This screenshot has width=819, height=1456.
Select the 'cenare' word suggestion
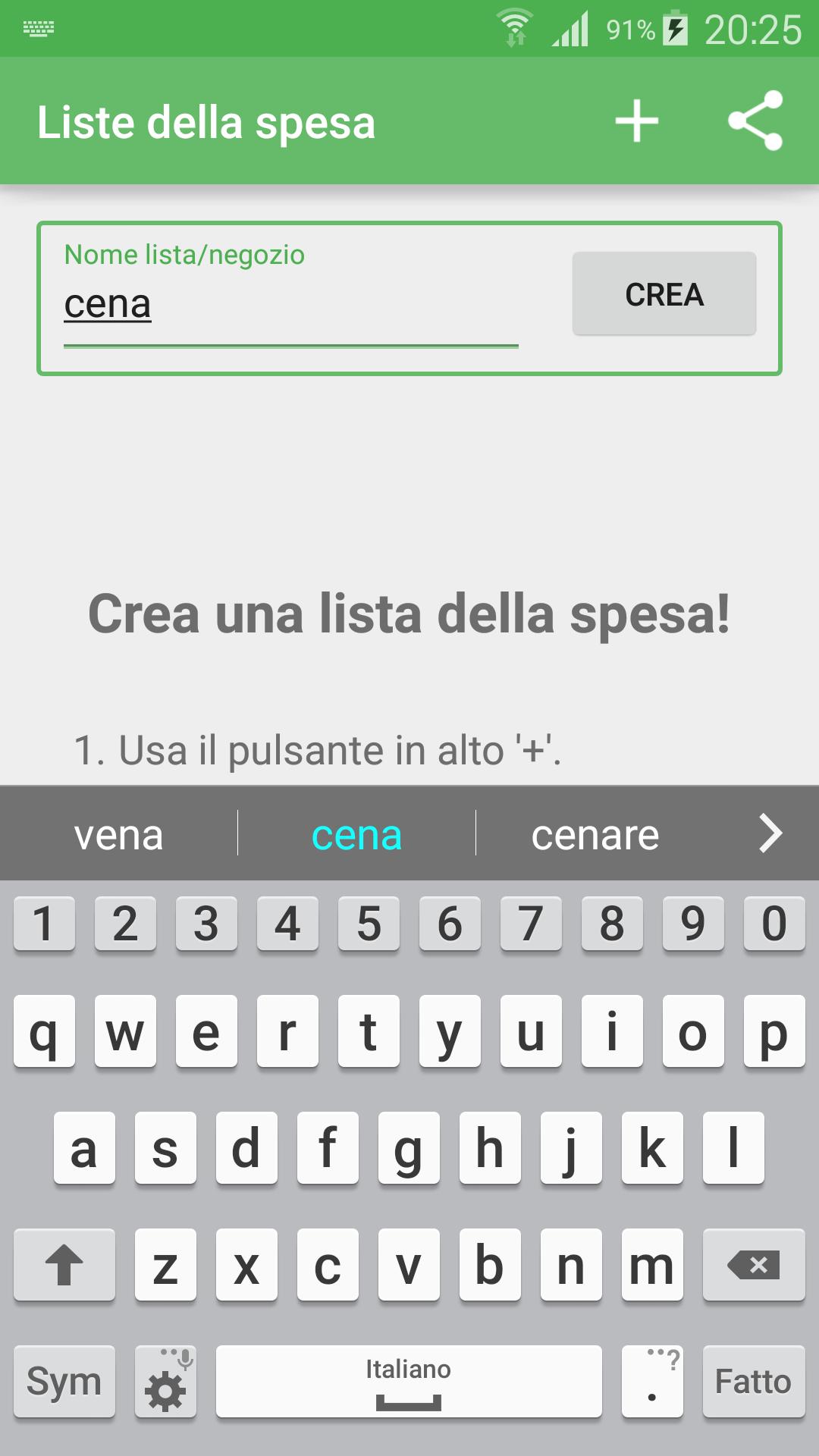click(x=595, y=835)
